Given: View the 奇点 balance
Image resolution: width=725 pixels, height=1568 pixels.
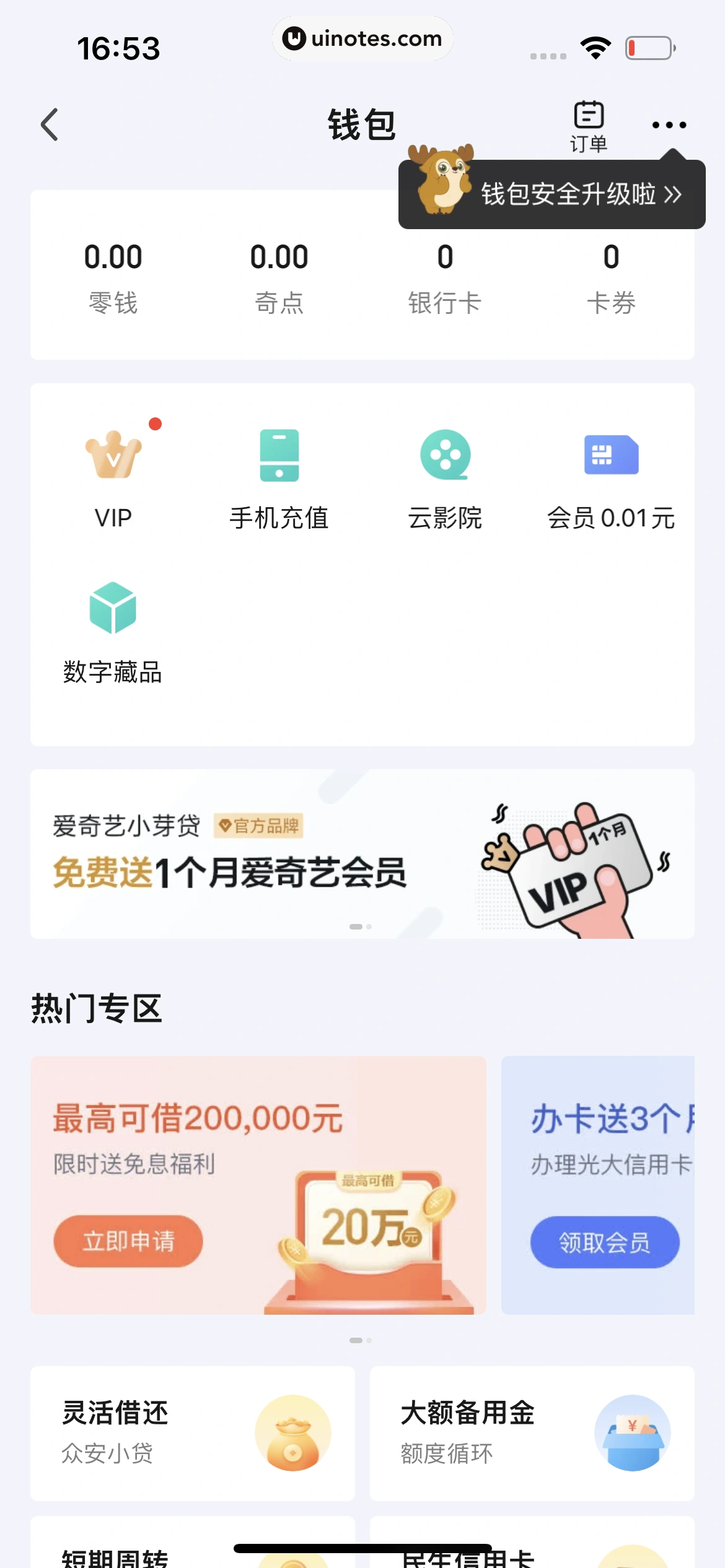Looking at the screenshot, I should coord(279,277).
